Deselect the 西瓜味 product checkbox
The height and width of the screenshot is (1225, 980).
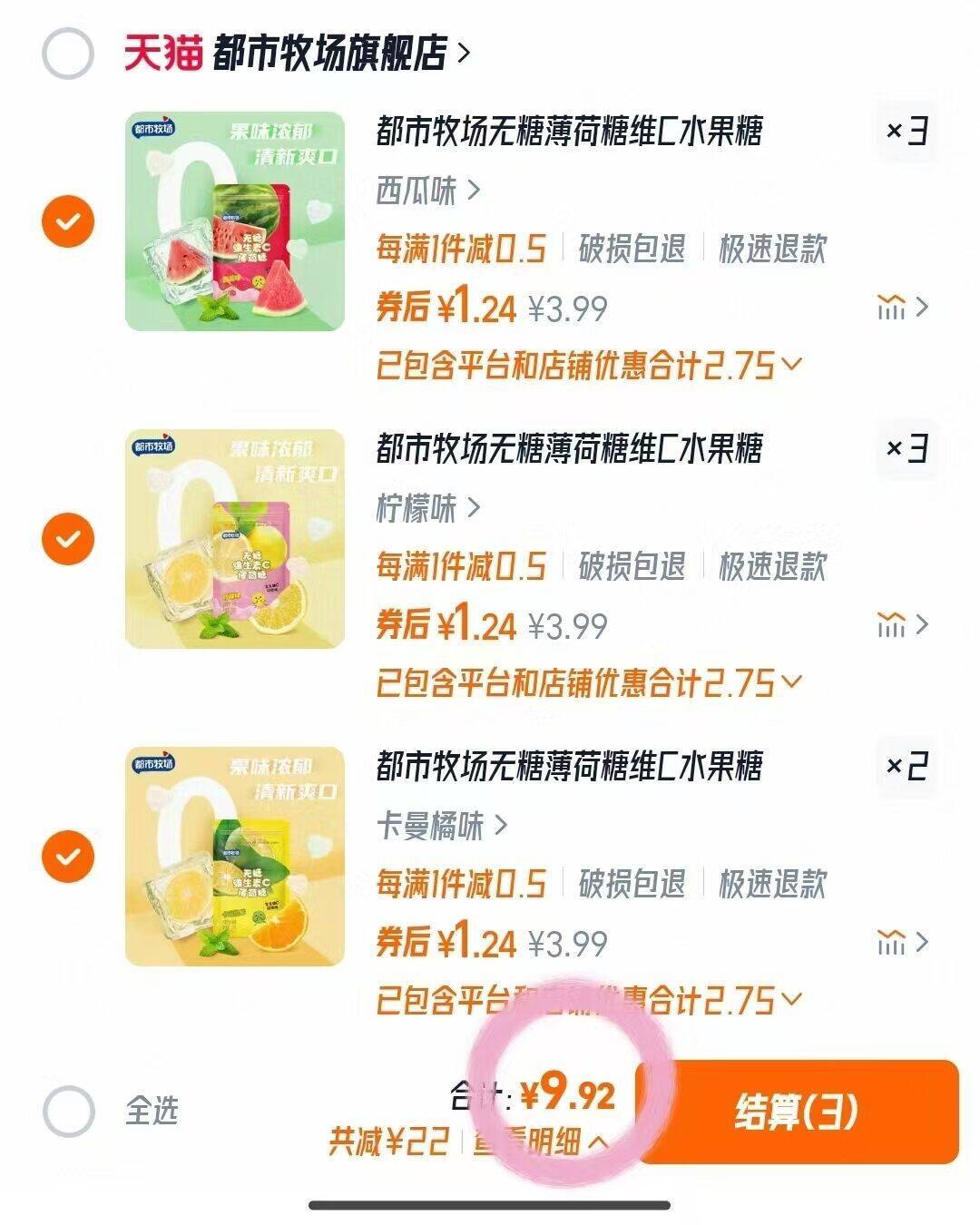(65, 220)
